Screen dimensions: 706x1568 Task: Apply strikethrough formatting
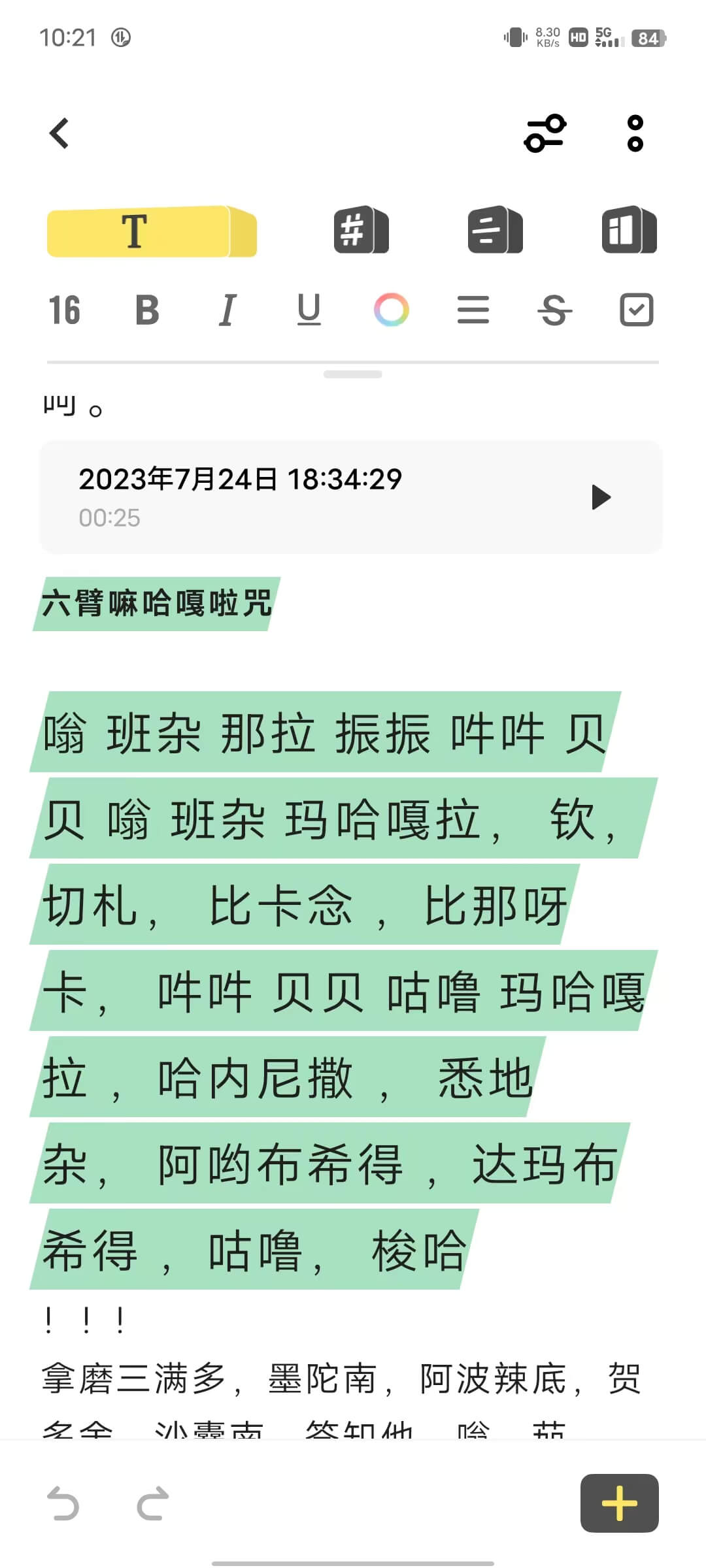click(x=554, y=310)
